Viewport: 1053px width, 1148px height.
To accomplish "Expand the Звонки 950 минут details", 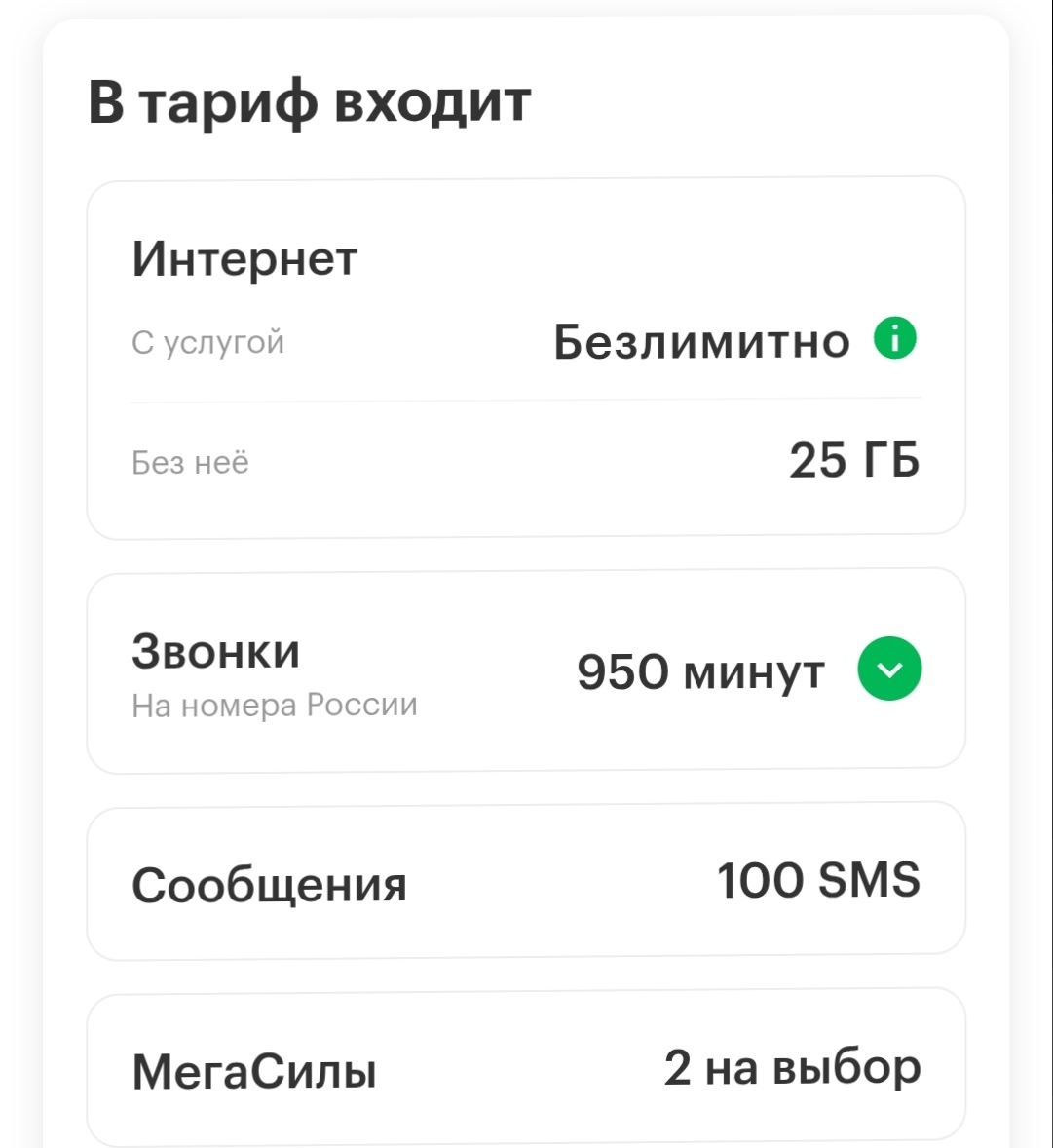I will (x=888, y=670).
